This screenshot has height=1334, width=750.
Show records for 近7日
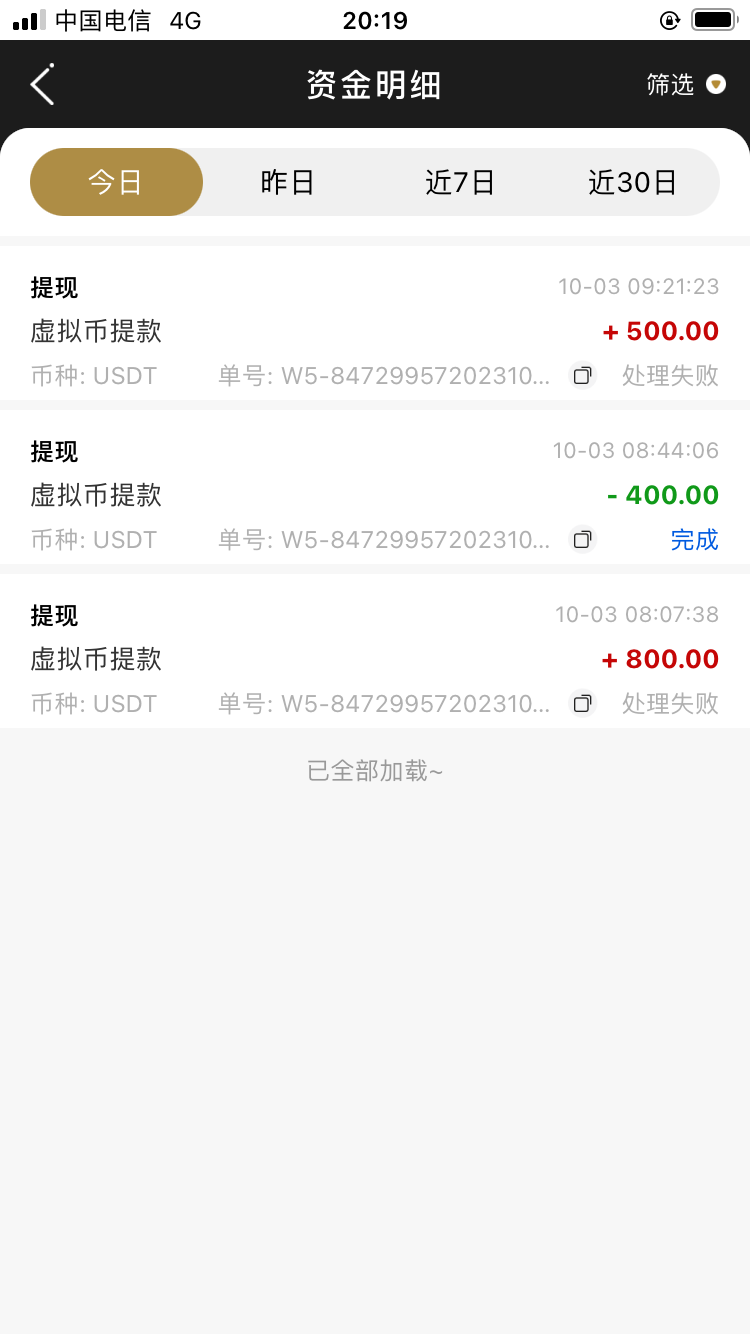(460, 182)
